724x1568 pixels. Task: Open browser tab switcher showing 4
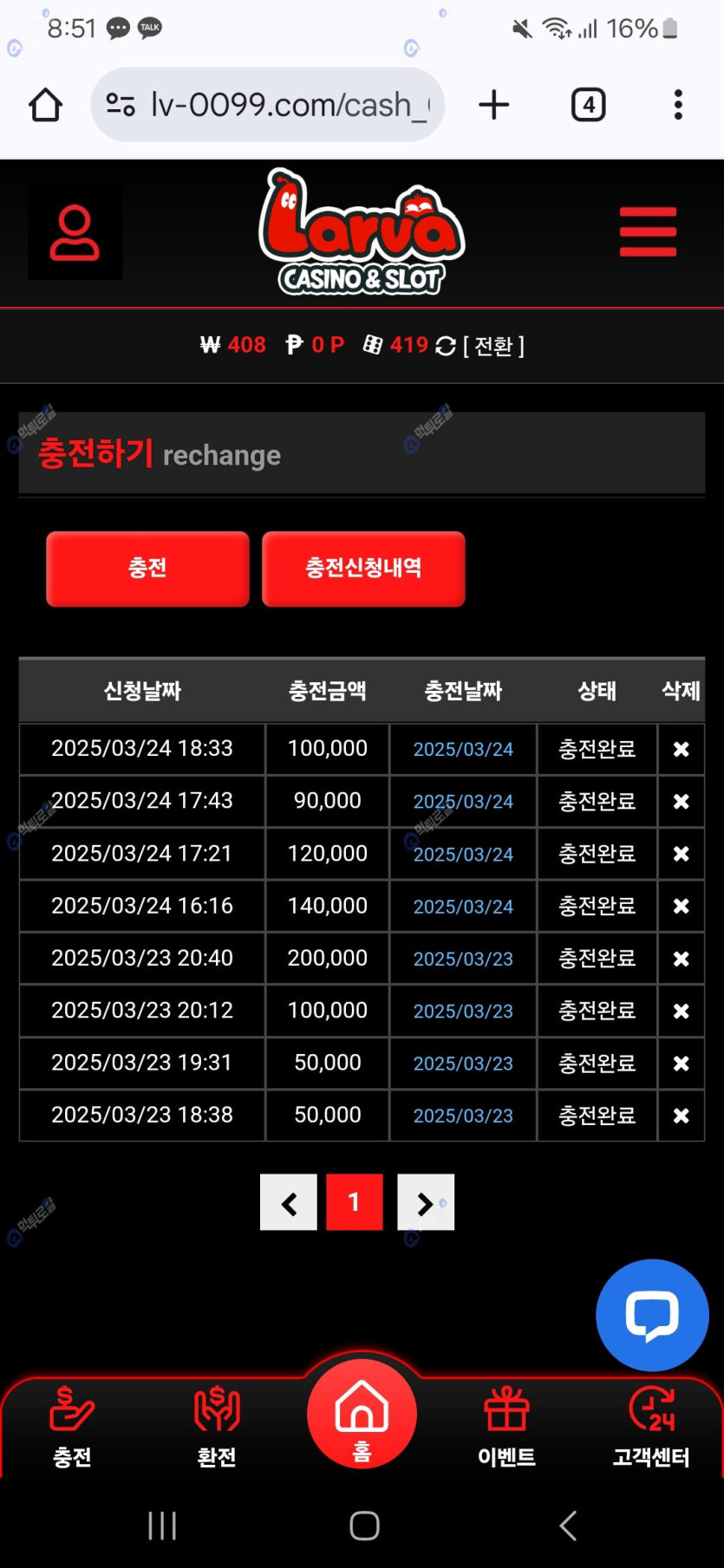click(589, 105)
